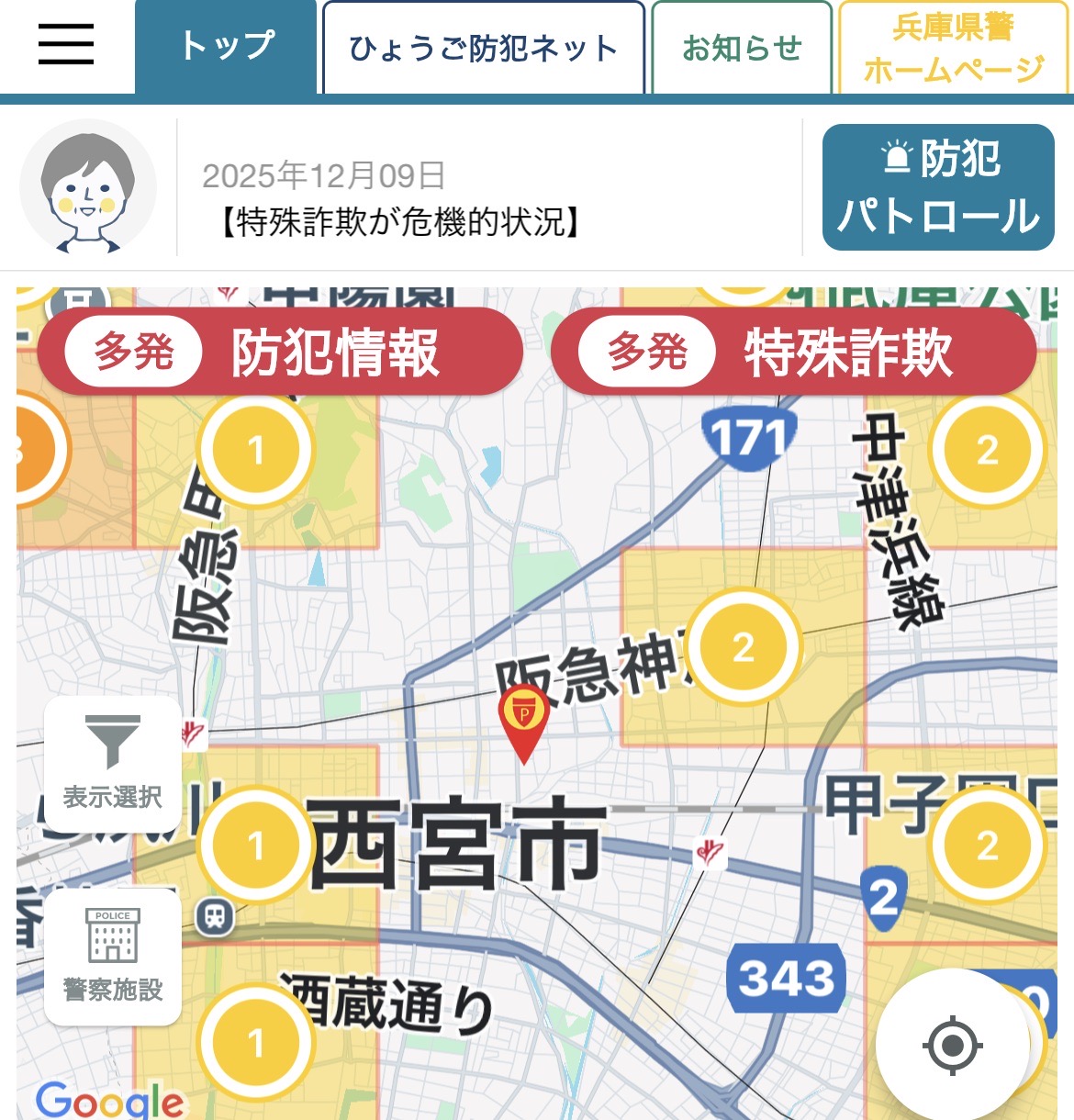Image resolution: width=1074 pixels, height=1120 pixels.
Task: Switch to the トップ tab
Action: point(226,47)
